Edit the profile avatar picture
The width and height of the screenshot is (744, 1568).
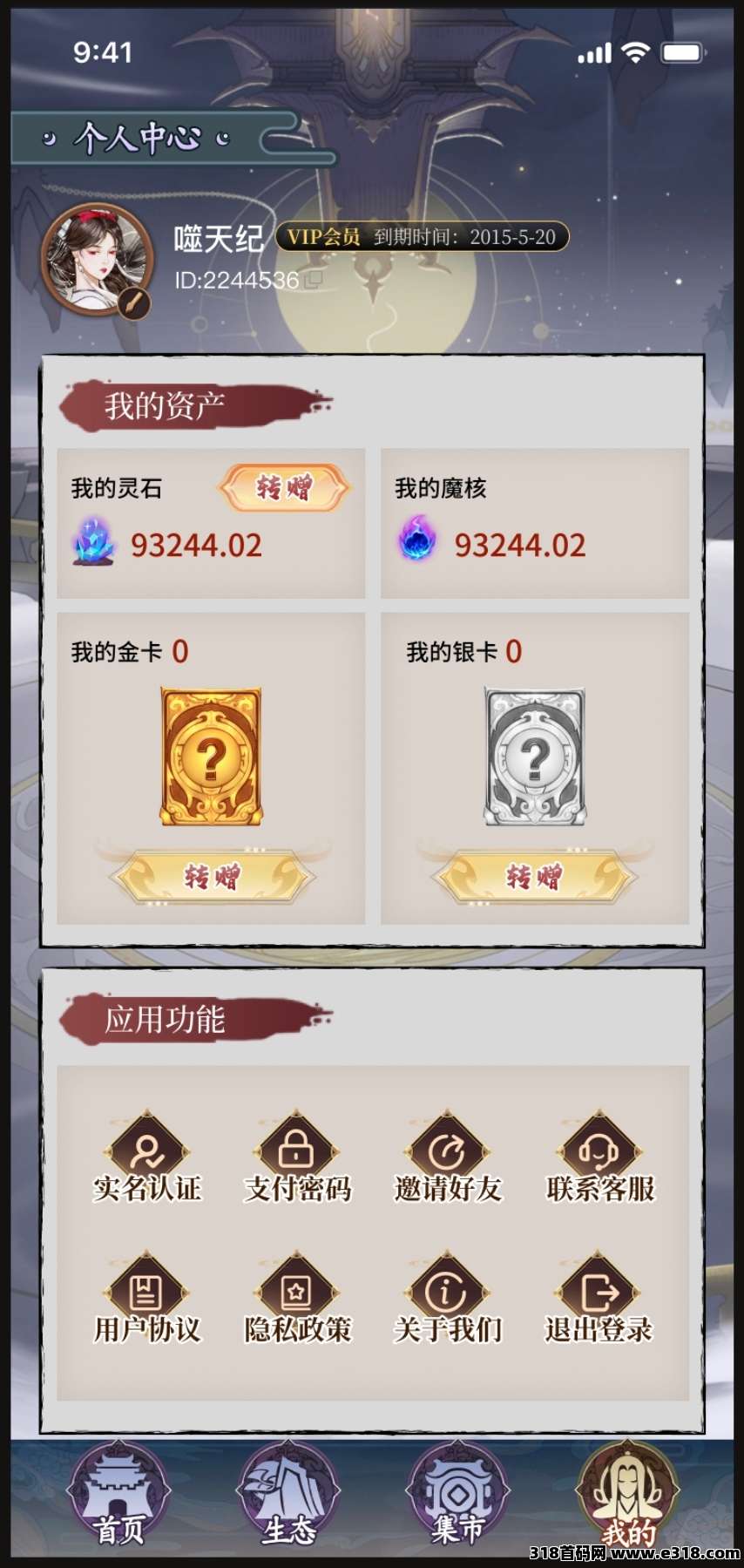[x=134, y=302]
